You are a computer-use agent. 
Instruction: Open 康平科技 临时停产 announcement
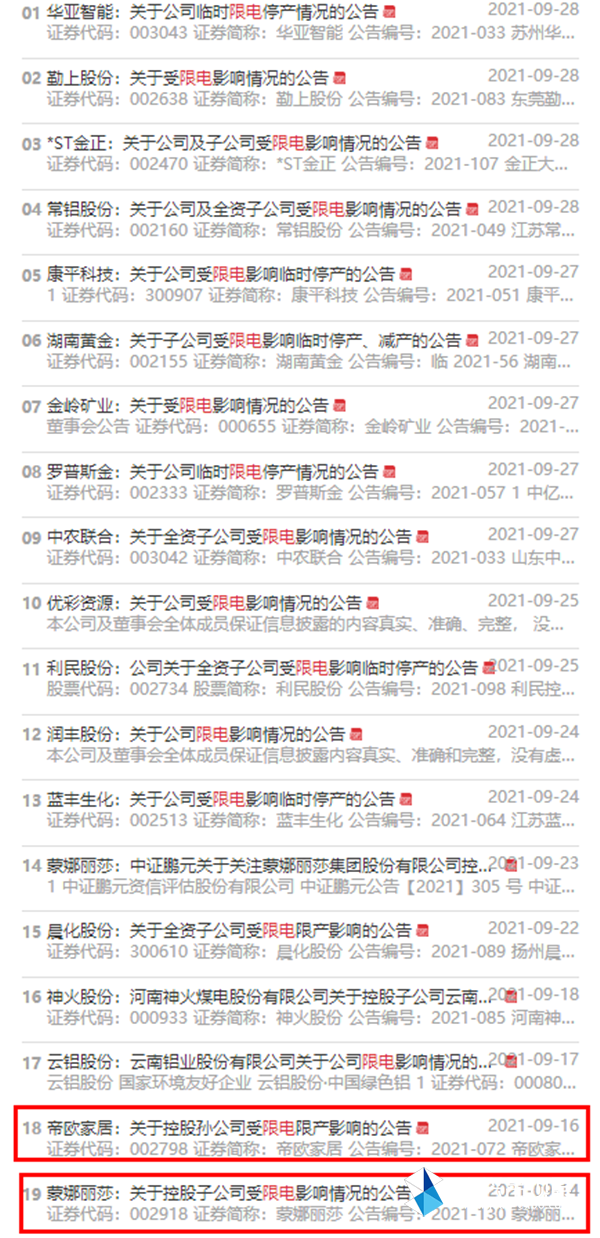click(221, 273)
